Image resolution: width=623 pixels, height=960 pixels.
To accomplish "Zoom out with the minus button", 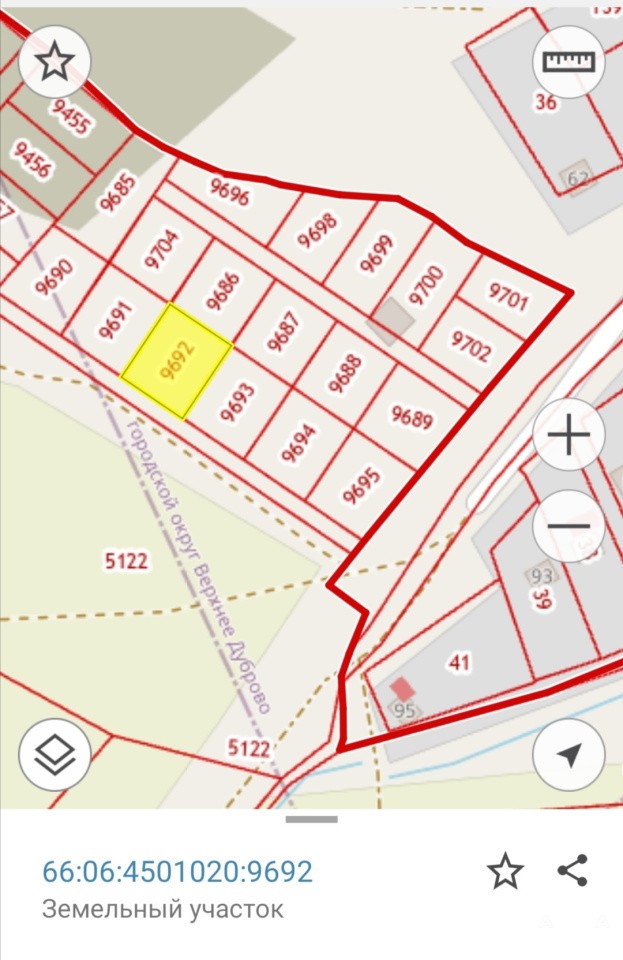I will [x=568, y=526].
